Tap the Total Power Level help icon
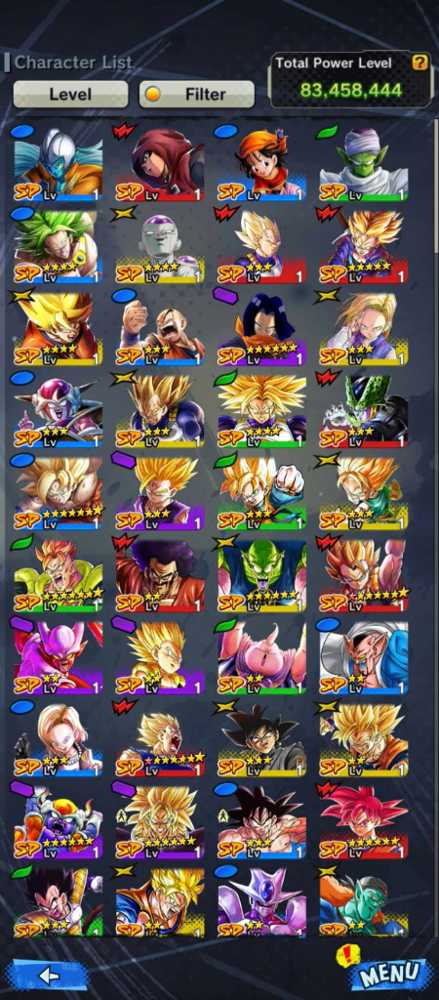Screen dimensions: 439x1000 [x=419, y=62]
